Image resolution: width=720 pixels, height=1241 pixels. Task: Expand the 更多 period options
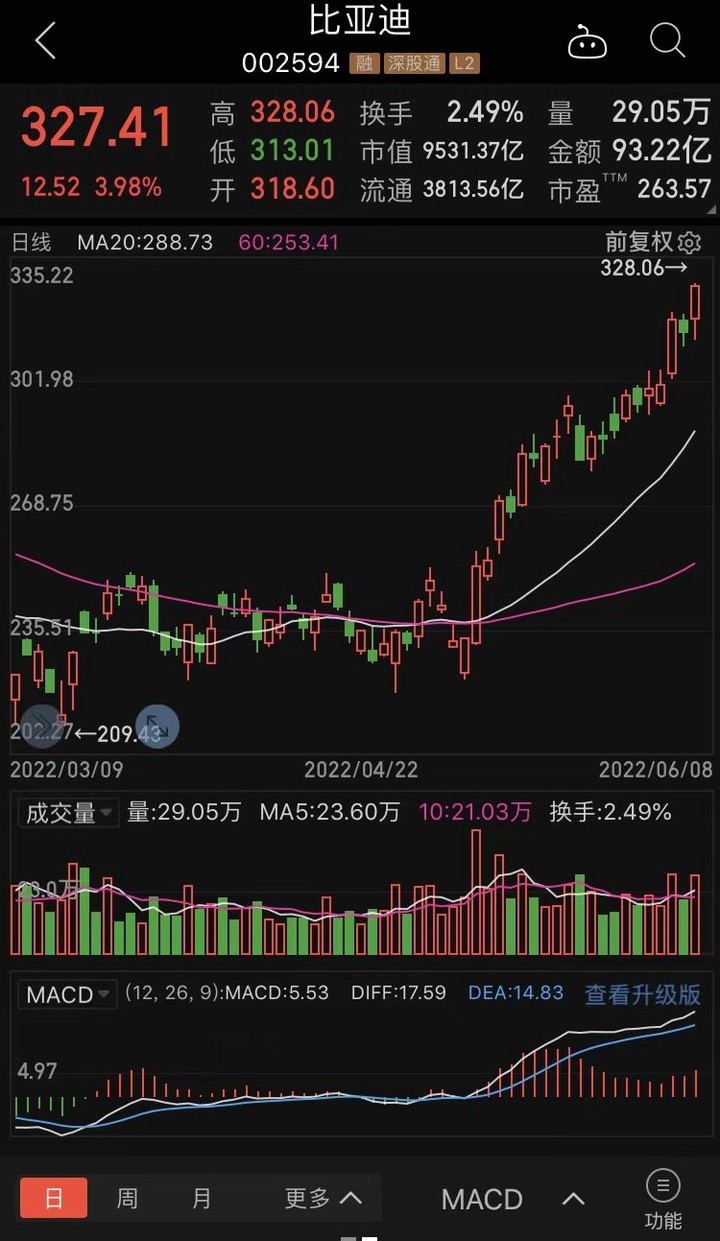[322, 1198]
